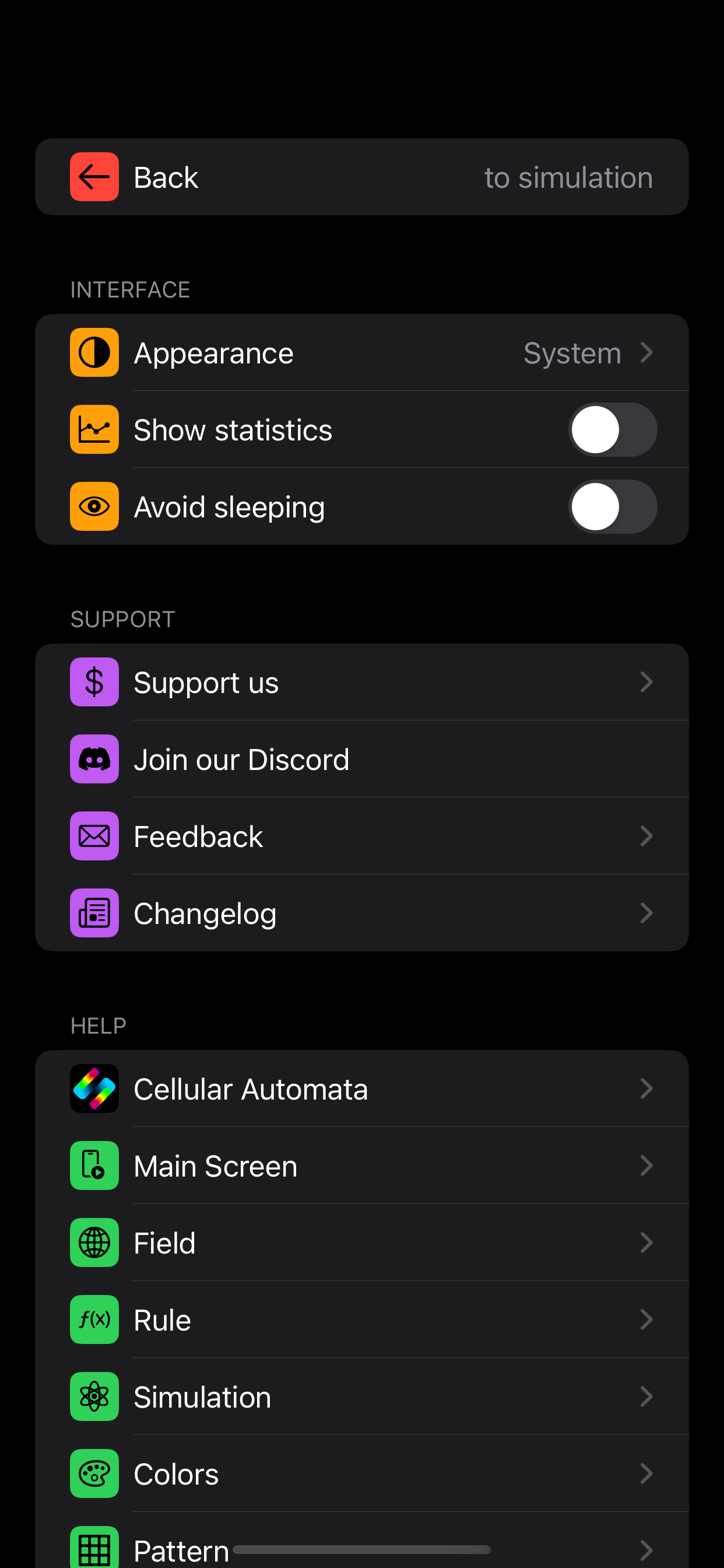View the Changelog
This screenshot has width=724, height=1568.
(x=362, y=913)
